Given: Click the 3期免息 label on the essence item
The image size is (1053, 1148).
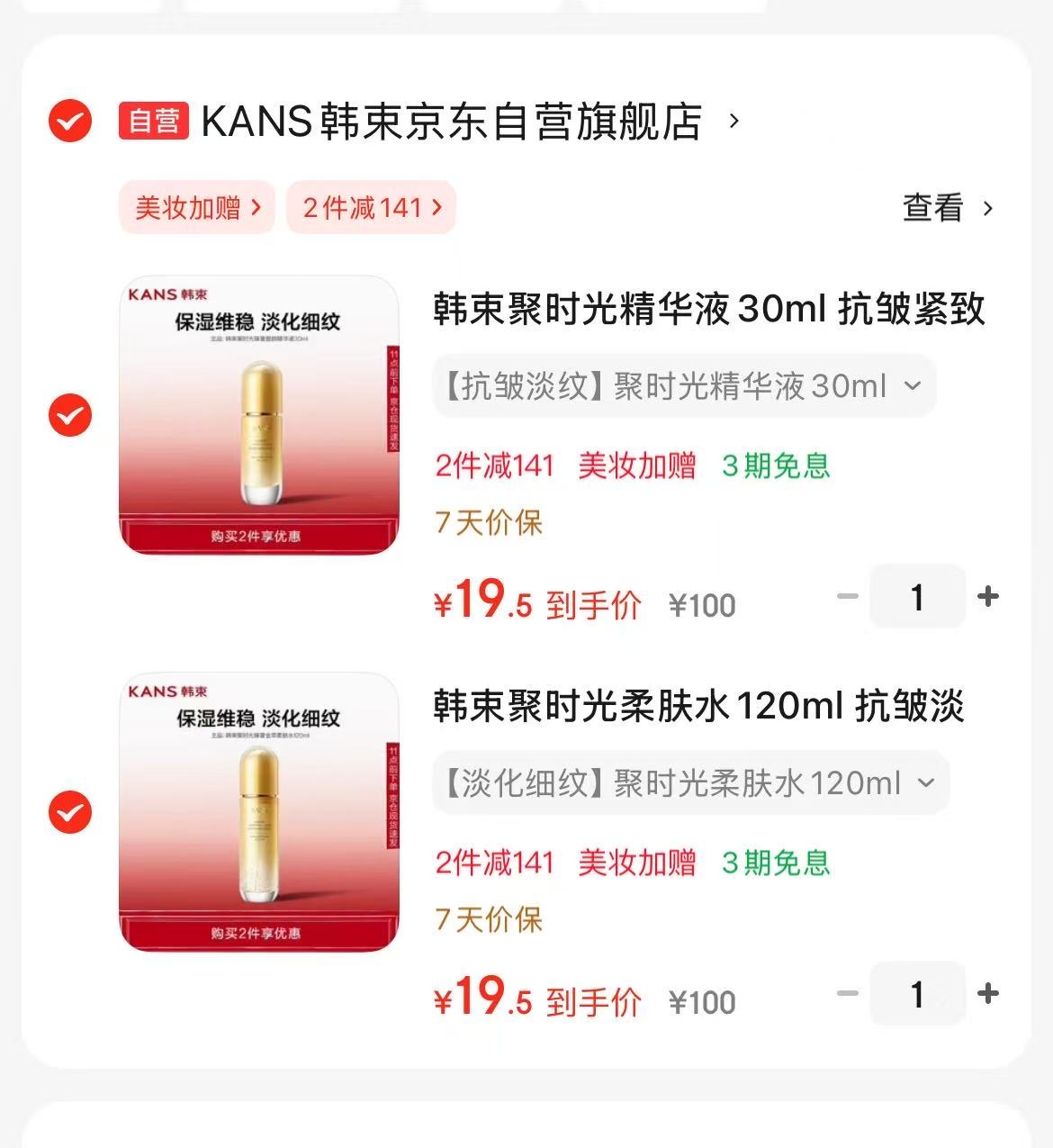Looking at the screenshot, I should [776, 466].
